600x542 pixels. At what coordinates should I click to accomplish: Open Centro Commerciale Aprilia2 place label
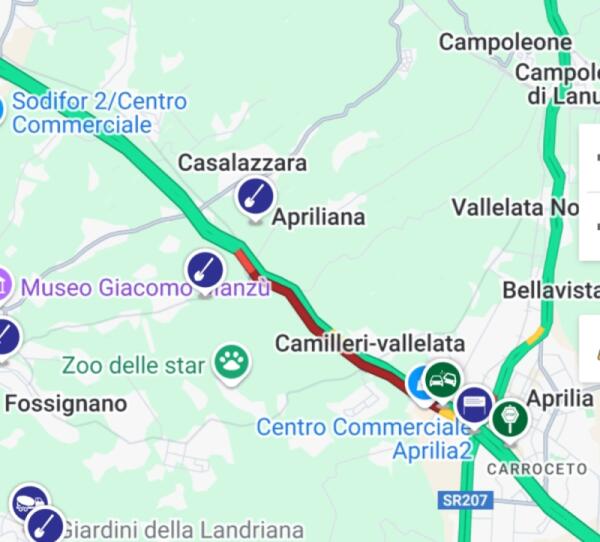(x=364, y=438)
